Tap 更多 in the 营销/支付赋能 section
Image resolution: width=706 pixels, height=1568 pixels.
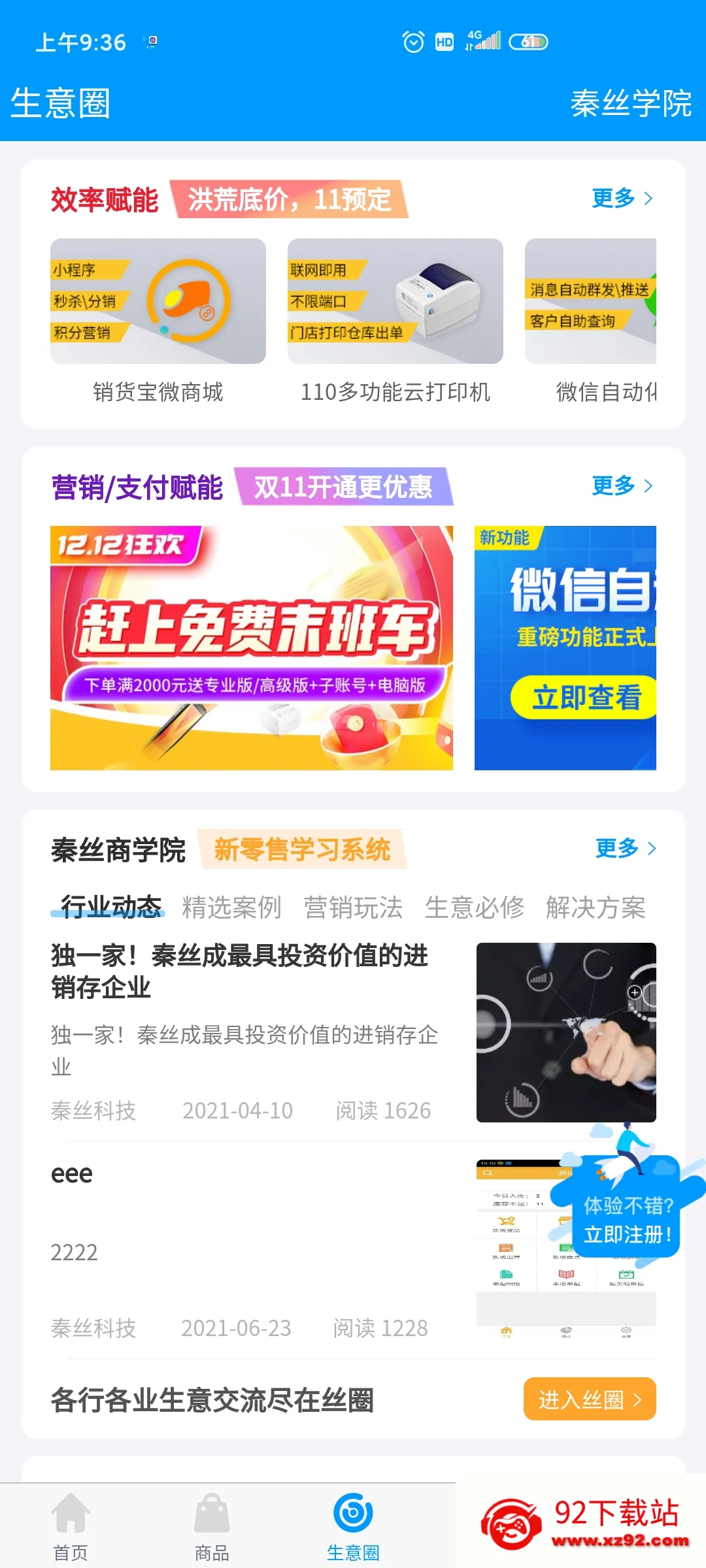click(621, 486)
